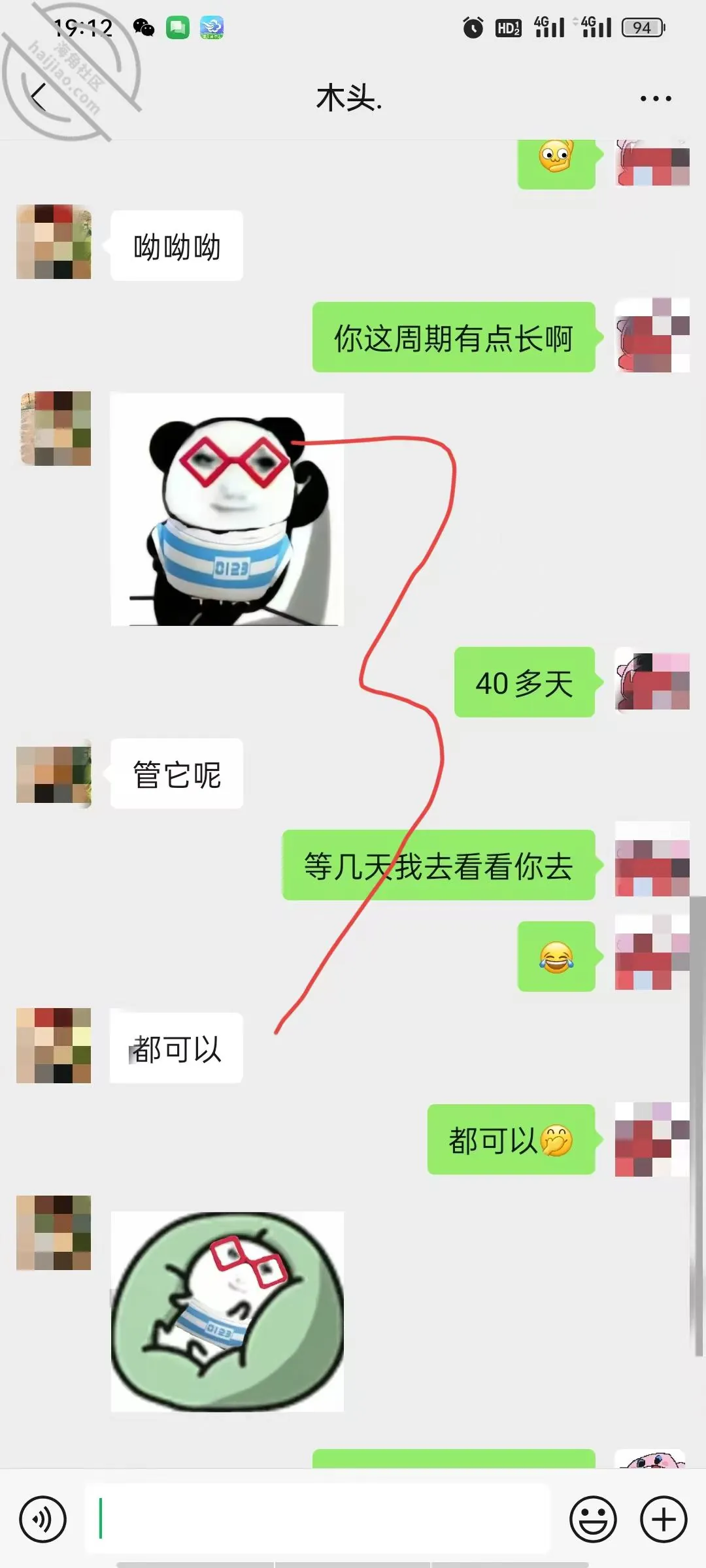This screenshot has width=706, height=1568.
Task: Open the three-dot chat info menu
Action: click(x=656, y=99)
